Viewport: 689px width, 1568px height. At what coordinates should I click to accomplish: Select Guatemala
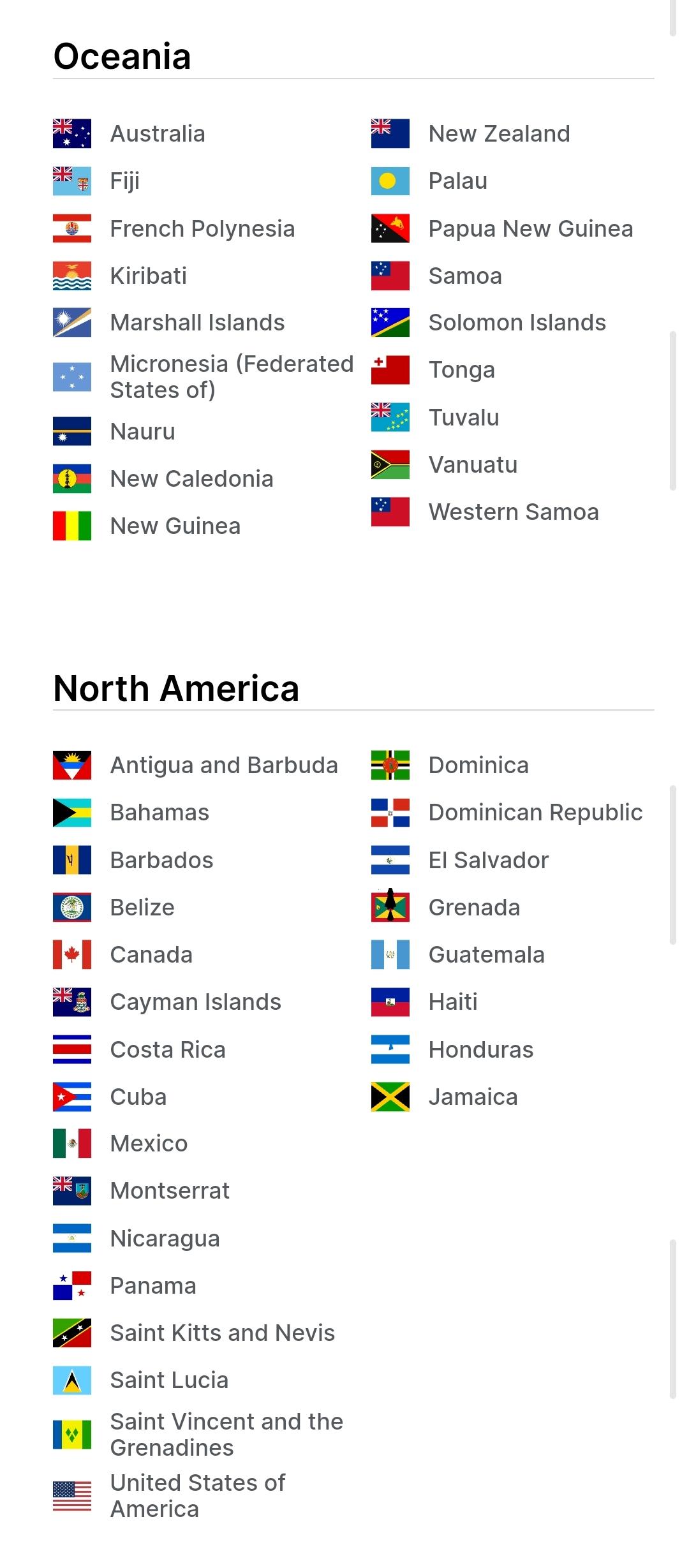tap(486, 954)
